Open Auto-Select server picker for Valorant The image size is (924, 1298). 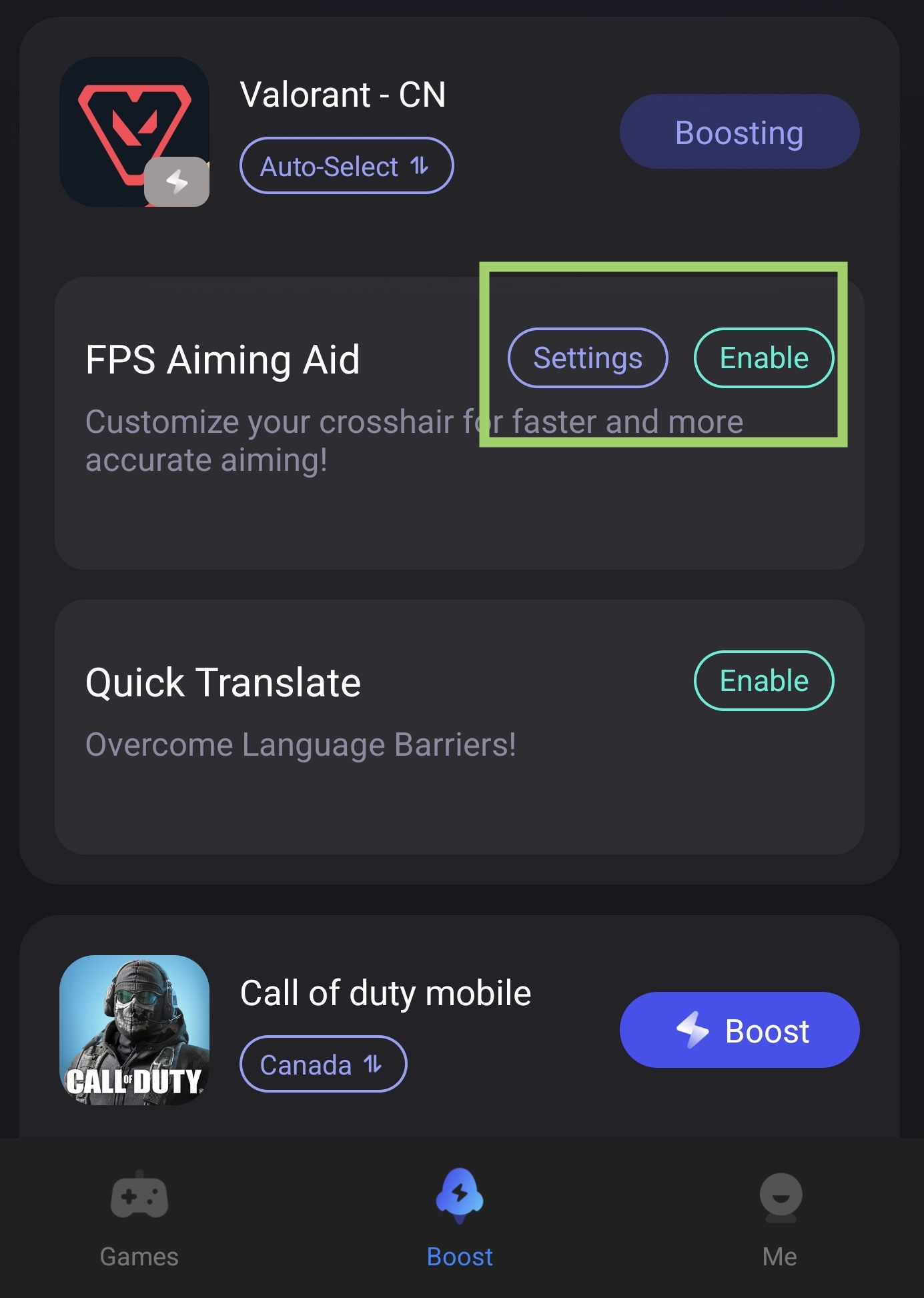pyautogui.click(x=346, y=166)
